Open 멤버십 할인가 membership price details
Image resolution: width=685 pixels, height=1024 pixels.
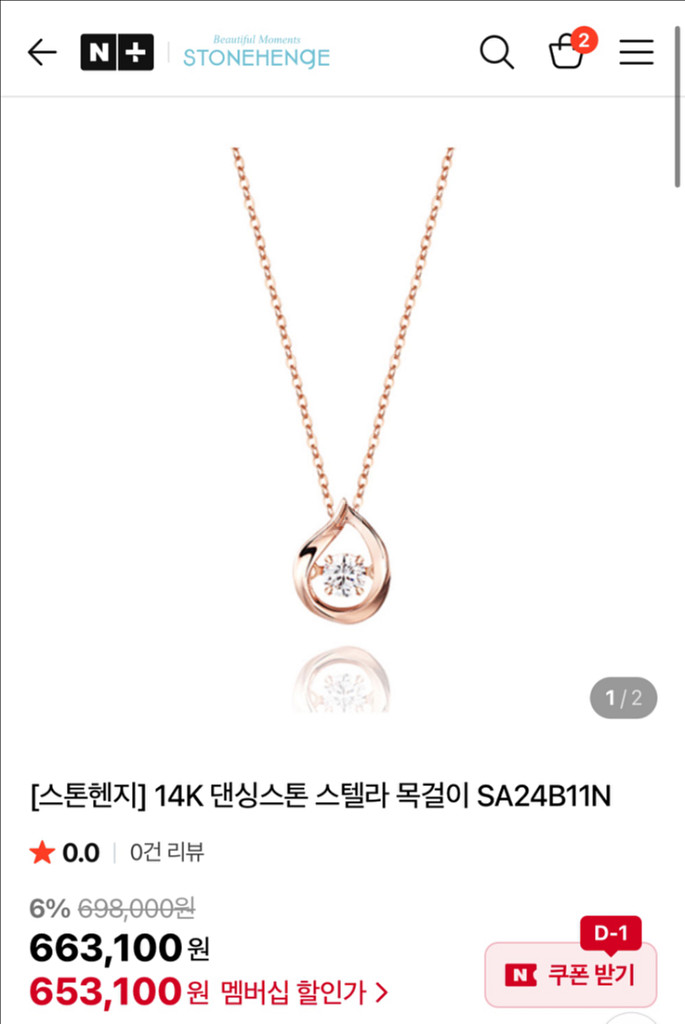pos(304,993)
